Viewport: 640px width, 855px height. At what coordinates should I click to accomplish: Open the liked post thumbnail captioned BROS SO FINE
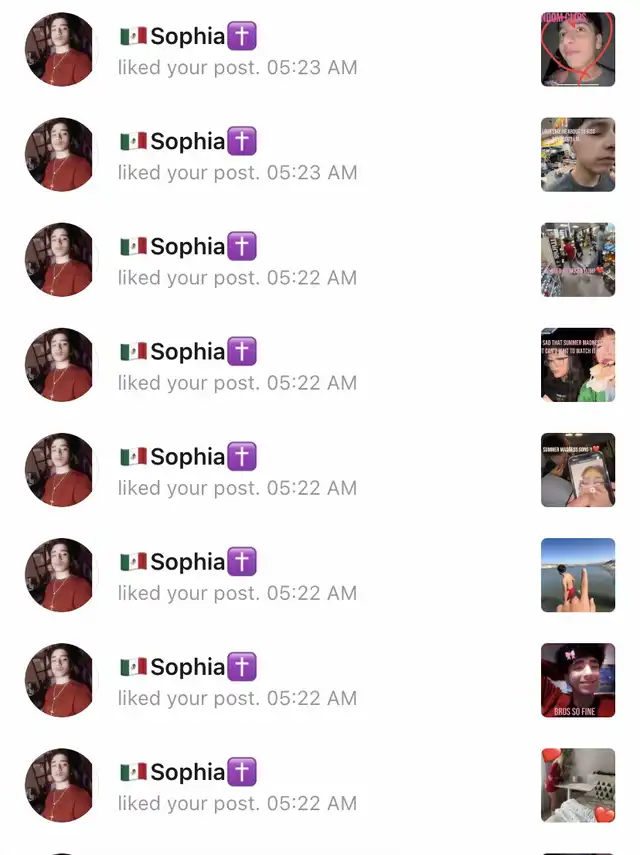tap(578, 680)
